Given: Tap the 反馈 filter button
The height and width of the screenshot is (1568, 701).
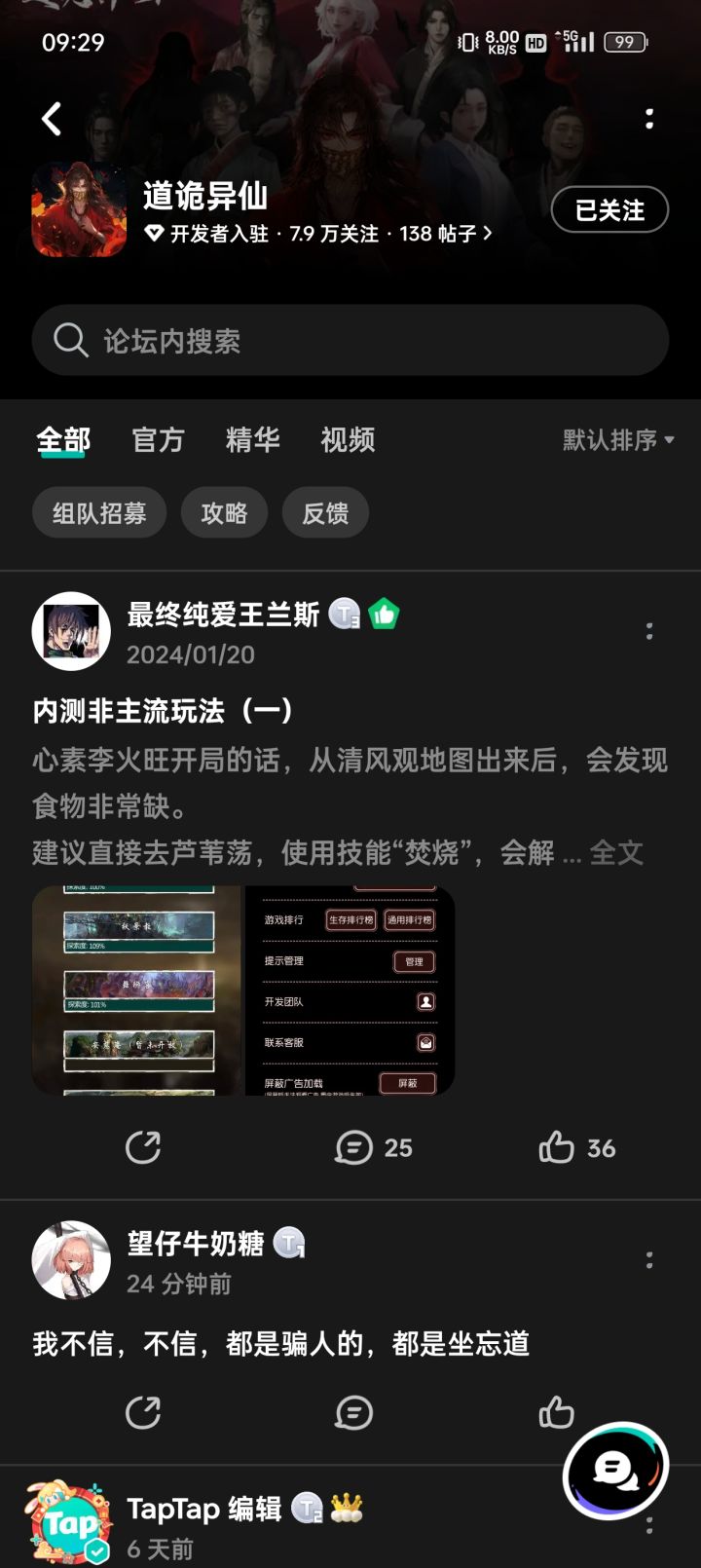Looking at the screenshot, I should 325,512.
